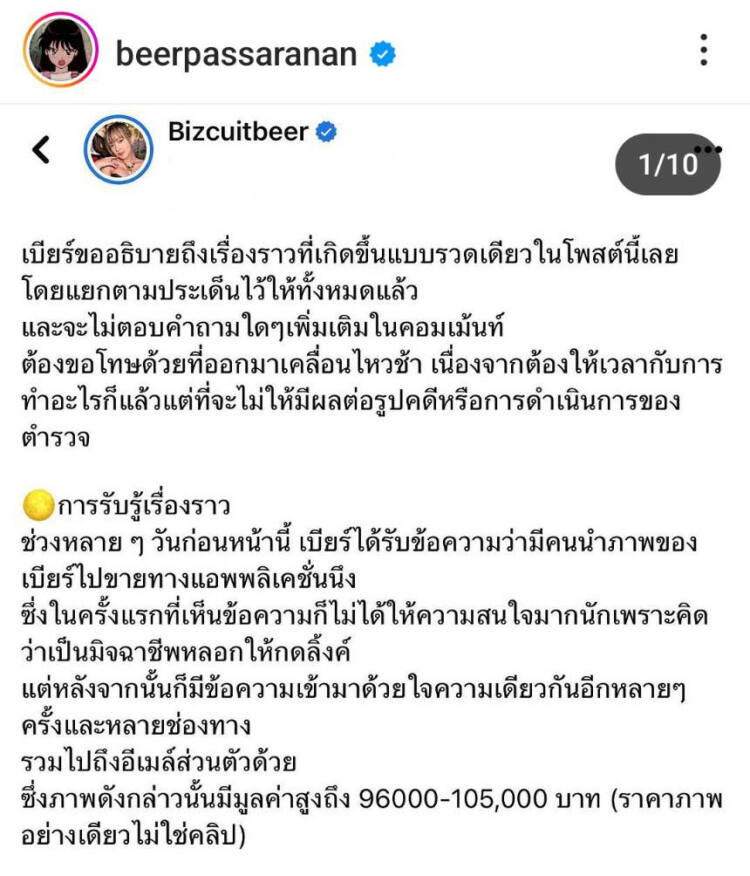This screenshot has height=876, width=750.
Task: Visit the beerpassaranan username link
Action: pyautogui.click(x=236, y=53)
